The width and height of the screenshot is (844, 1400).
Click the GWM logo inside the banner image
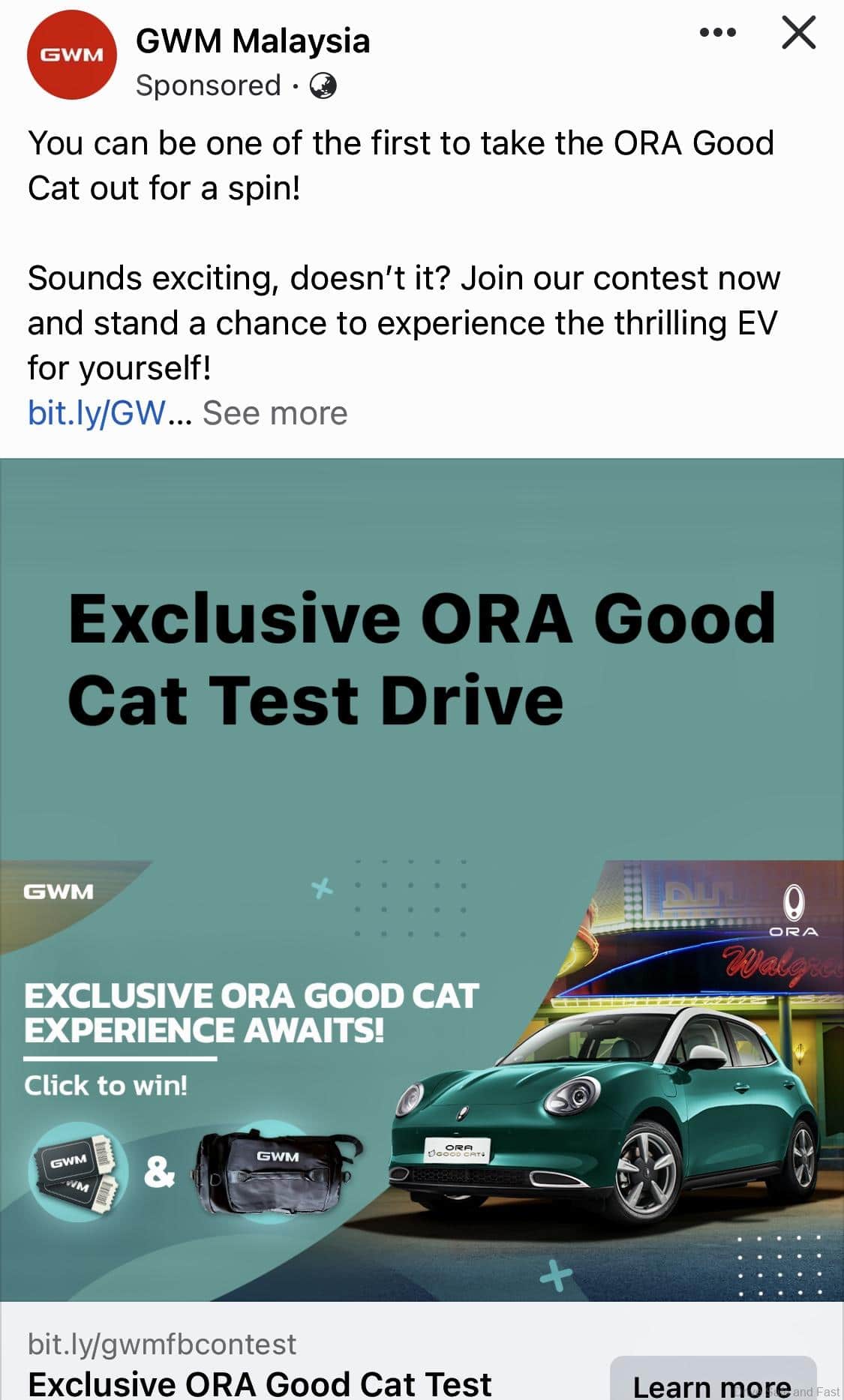[x=56, y=892]
